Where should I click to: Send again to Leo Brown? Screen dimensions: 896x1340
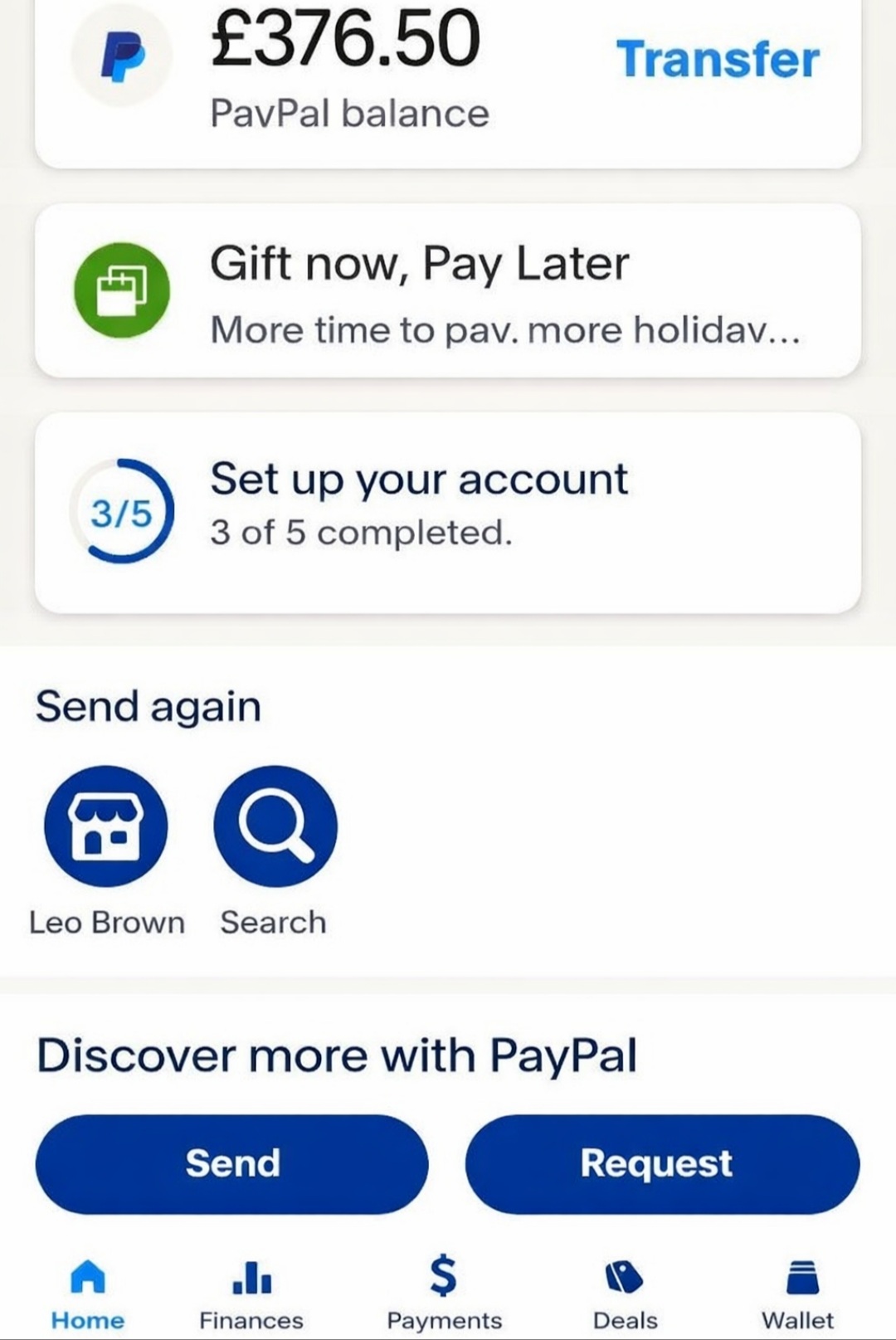[106, 826]
